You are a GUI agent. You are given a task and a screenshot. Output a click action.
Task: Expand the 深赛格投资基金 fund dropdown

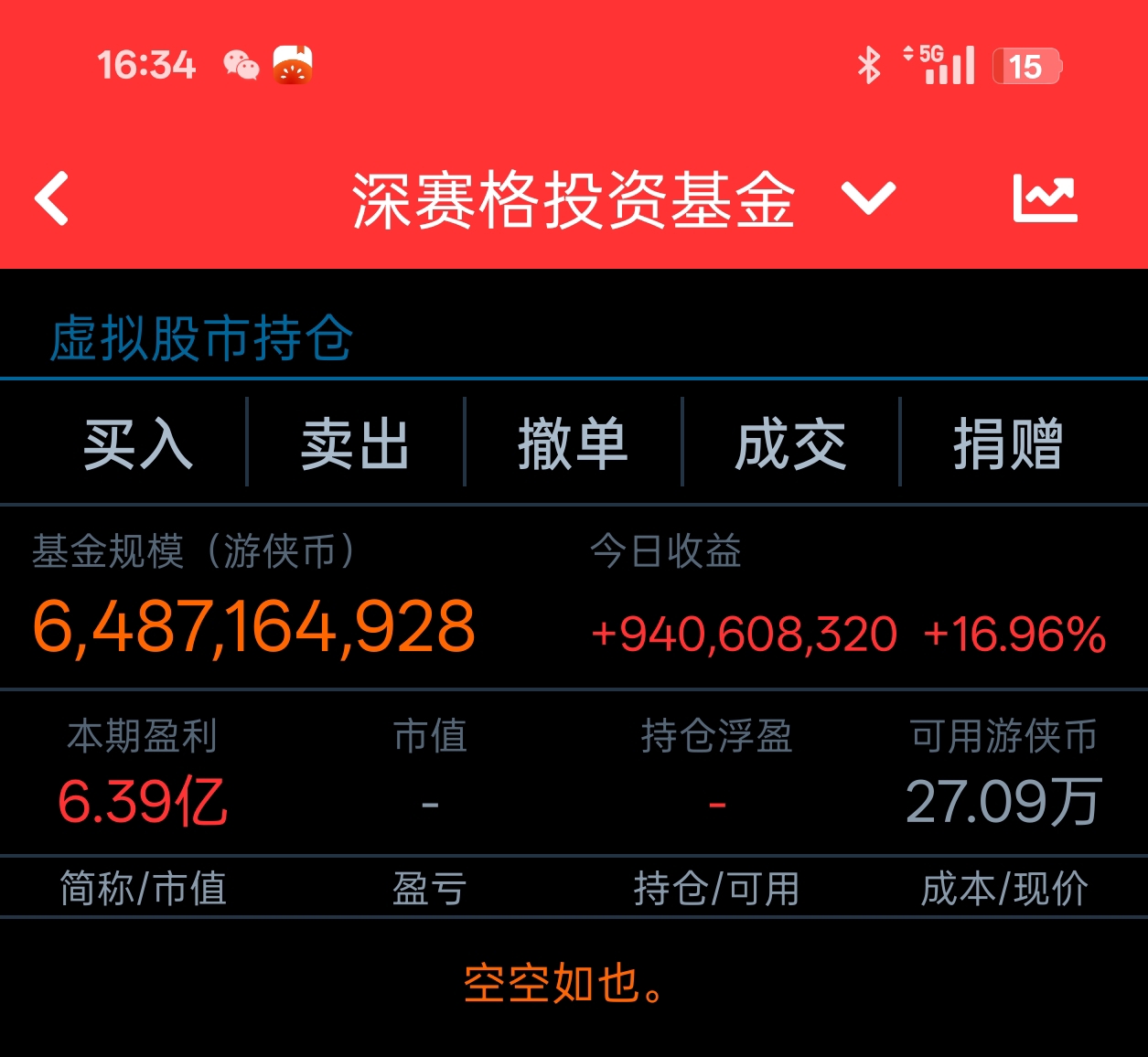tap(867, 198)
